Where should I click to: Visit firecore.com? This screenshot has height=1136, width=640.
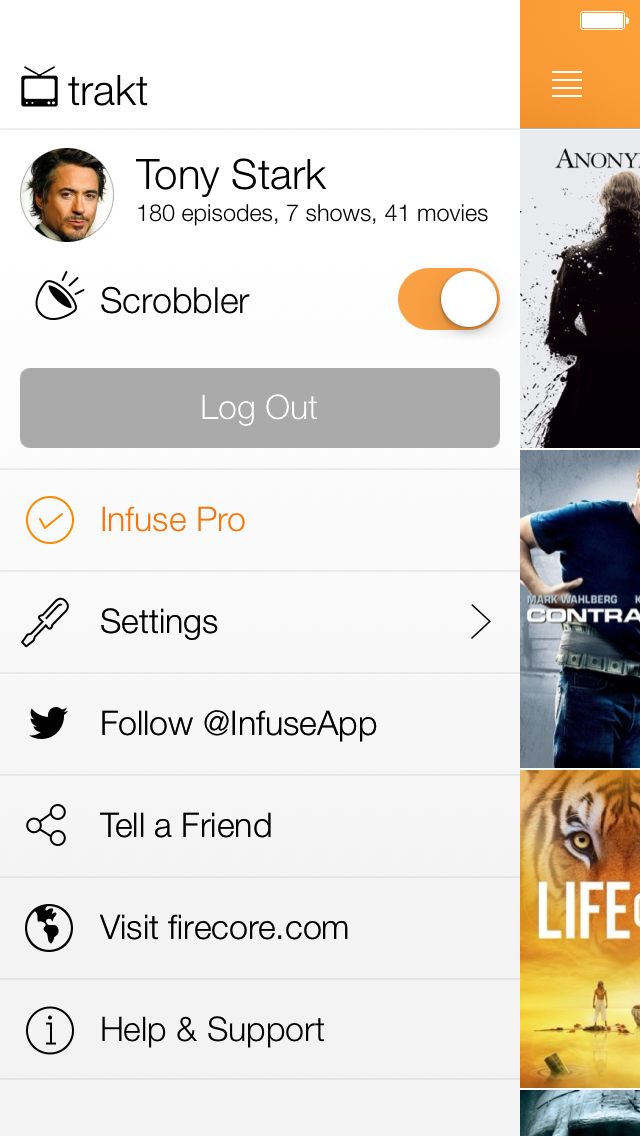259,928
